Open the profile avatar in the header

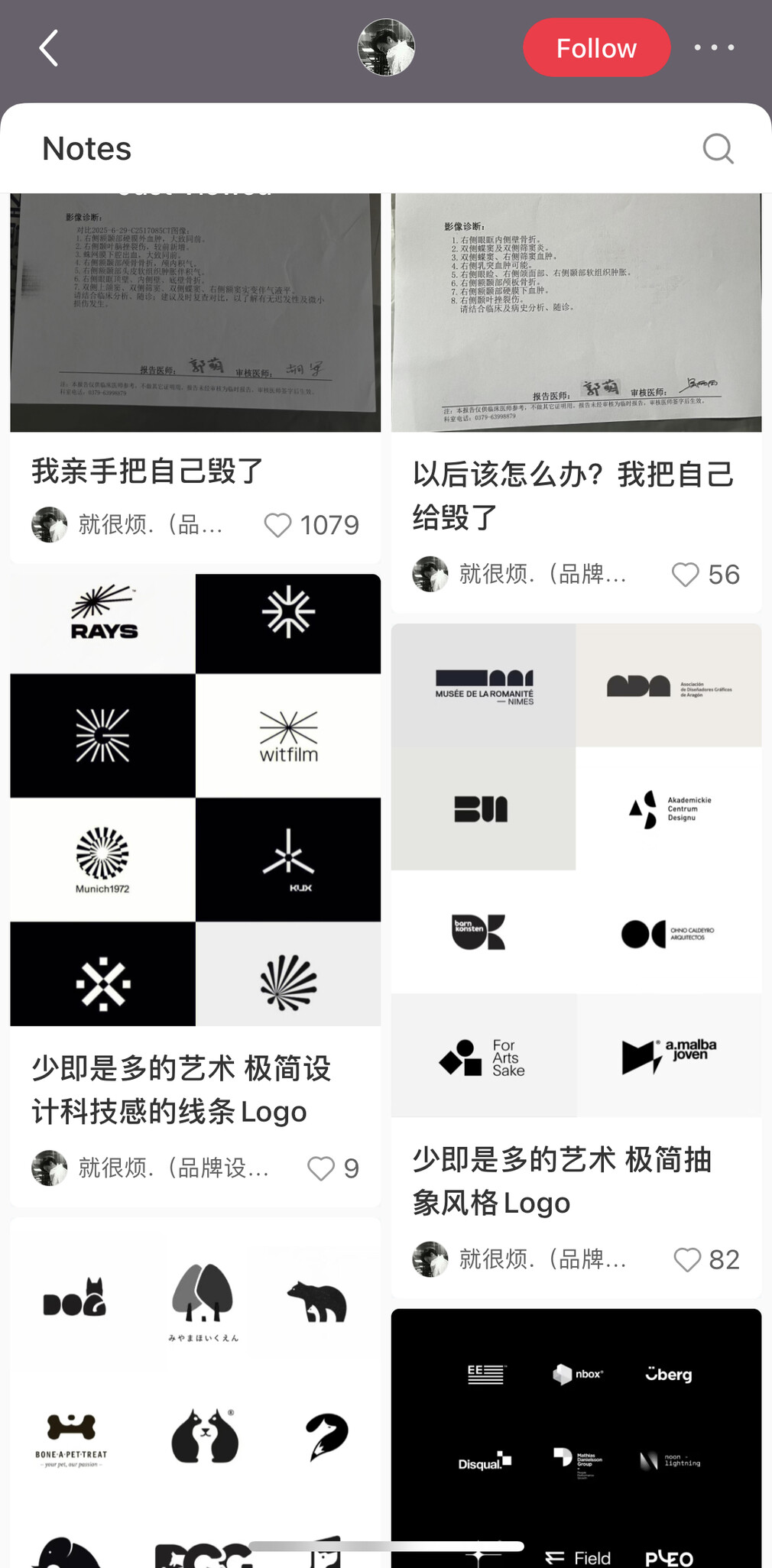pos(386,47)
